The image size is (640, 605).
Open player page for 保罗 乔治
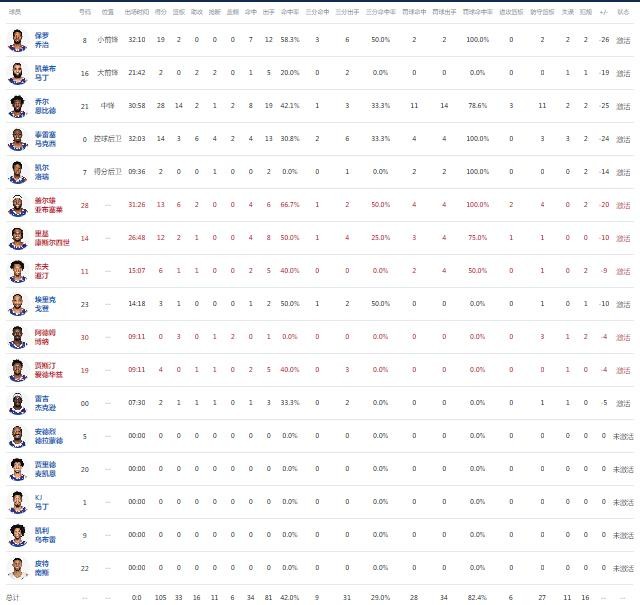pos(41,40)
